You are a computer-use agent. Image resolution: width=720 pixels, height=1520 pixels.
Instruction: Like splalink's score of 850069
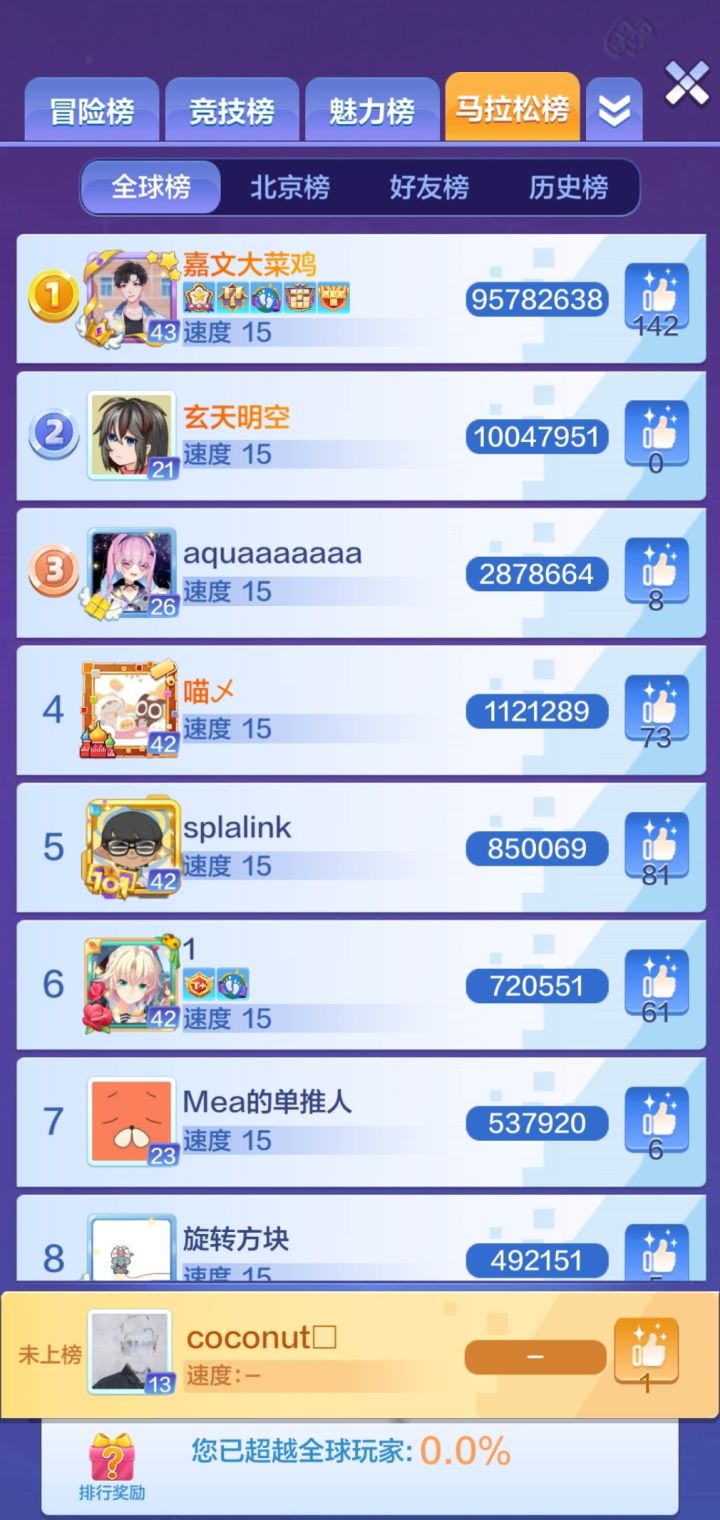(x=656, y=843)
